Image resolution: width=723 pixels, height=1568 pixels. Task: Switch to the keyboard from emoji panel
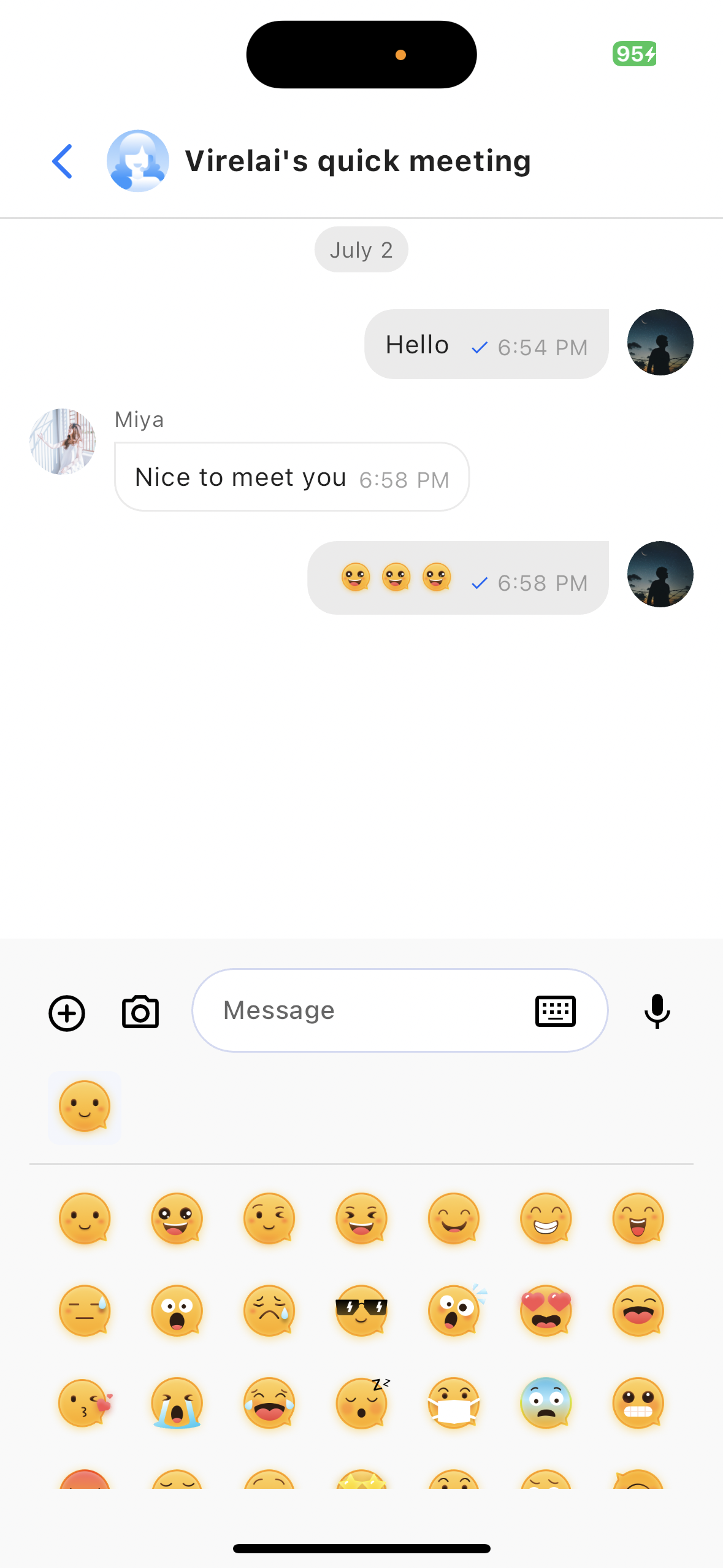click(x=555, y=1011)
